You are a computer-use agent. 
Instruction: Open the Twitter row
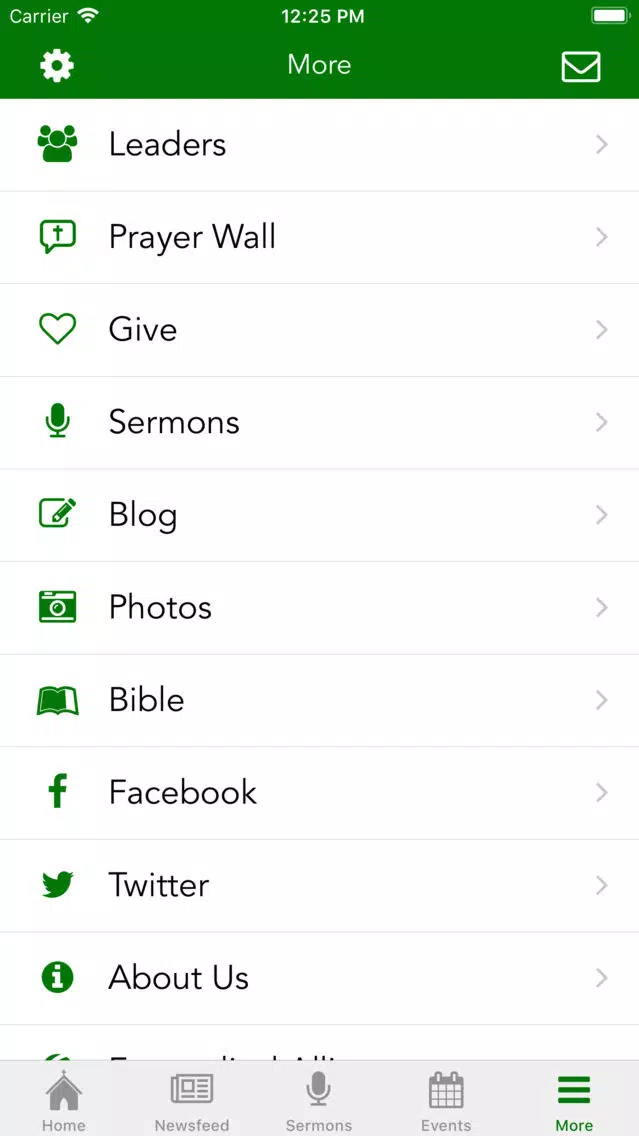point(320,886)
